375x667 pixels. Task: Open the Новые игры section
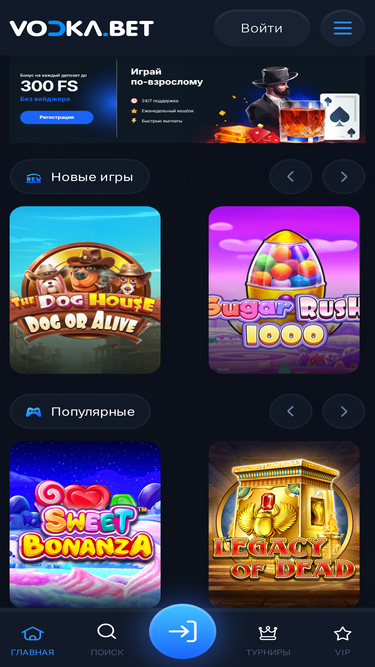tap(80, 177)
